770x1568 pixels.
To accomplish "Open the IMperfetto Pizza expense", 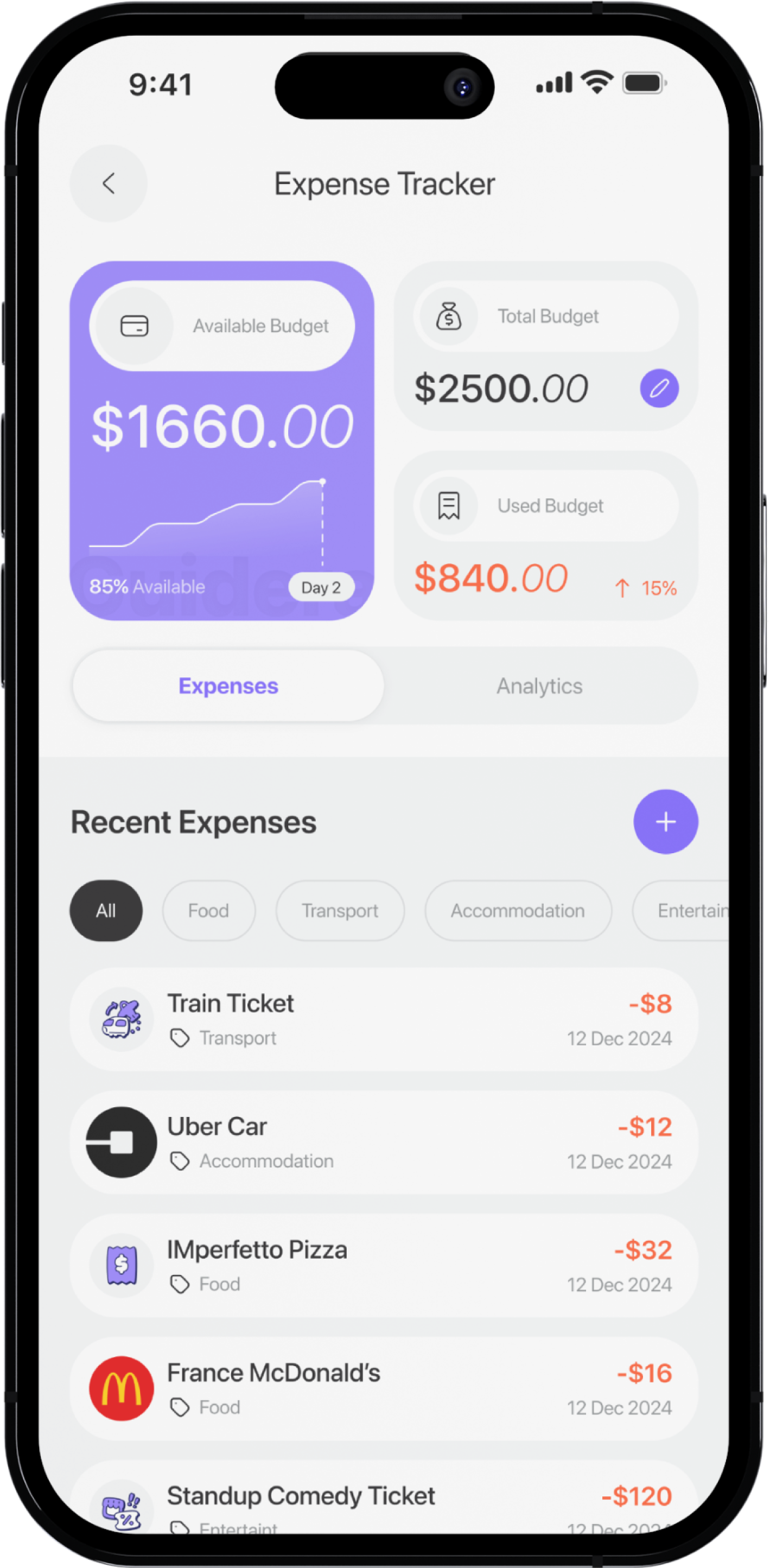I will pos(384,1266).
